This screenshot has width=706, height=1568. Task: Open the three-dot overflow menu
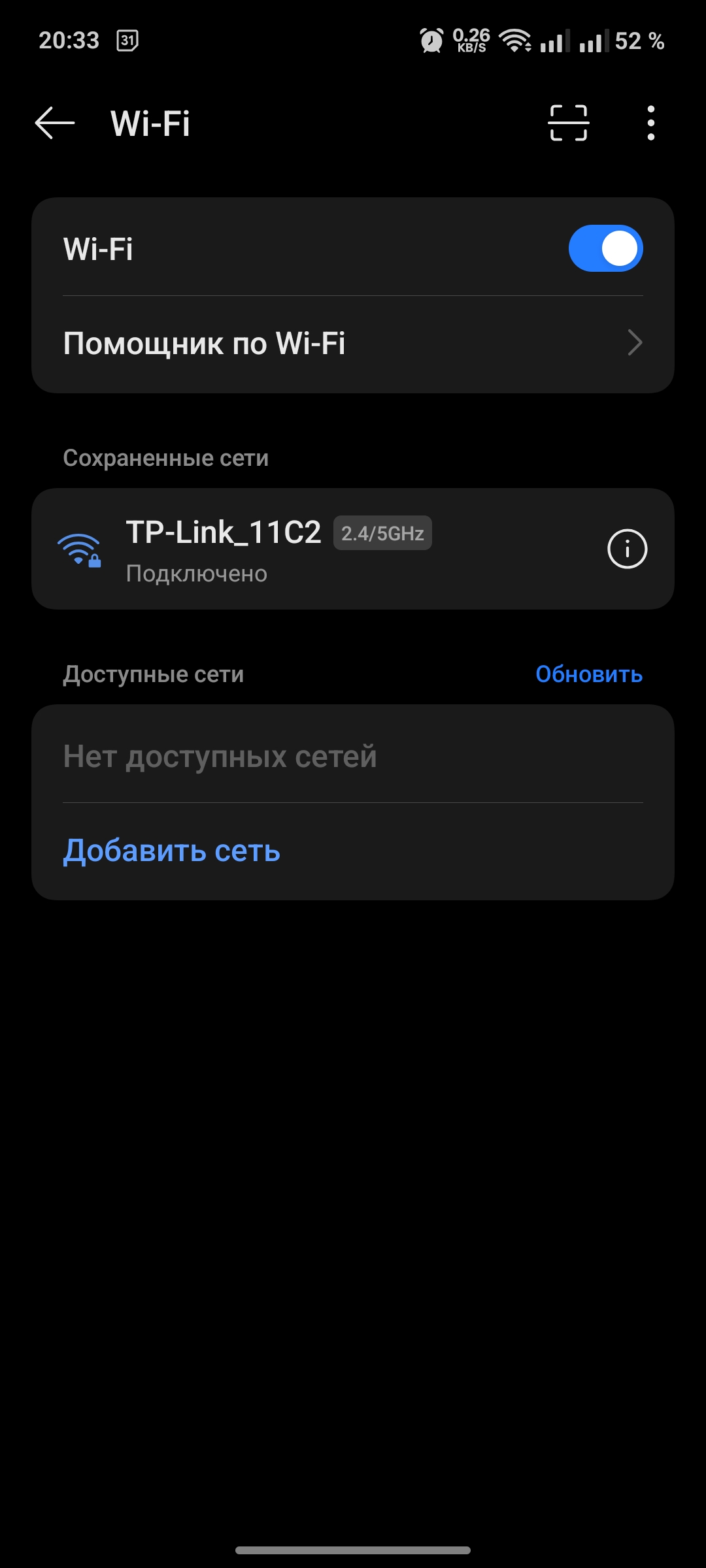tap(650, 123)
